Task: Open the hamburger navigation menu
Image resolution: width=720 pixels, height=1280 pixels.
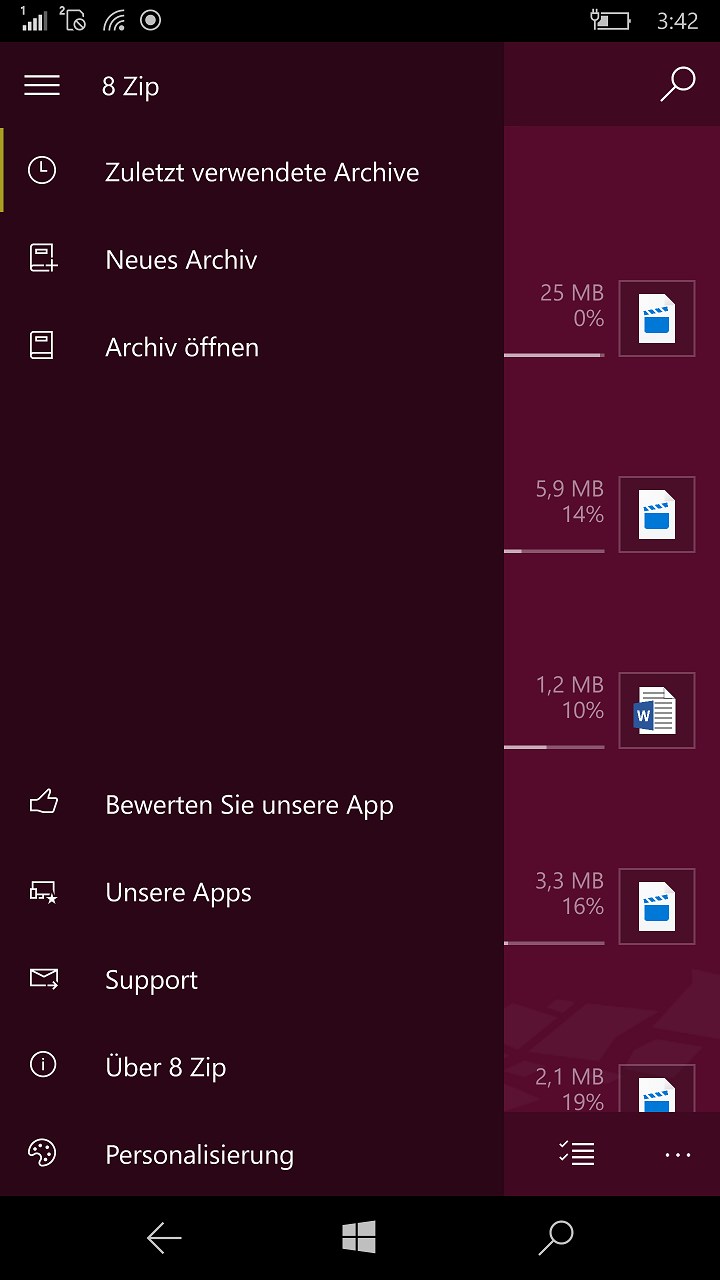Action: 42,85
